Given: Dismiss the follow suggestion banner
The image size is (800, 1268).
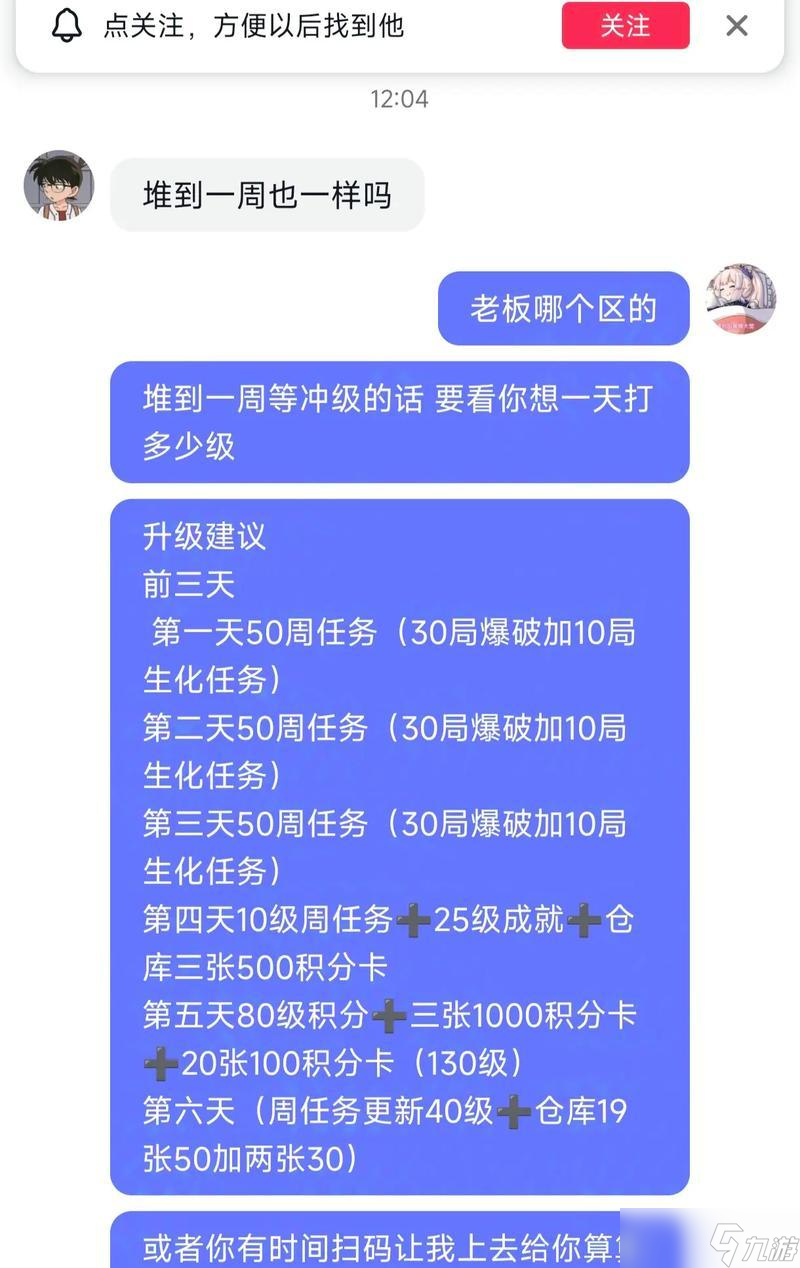Looking at the screenshot, I should coord(737,26).
